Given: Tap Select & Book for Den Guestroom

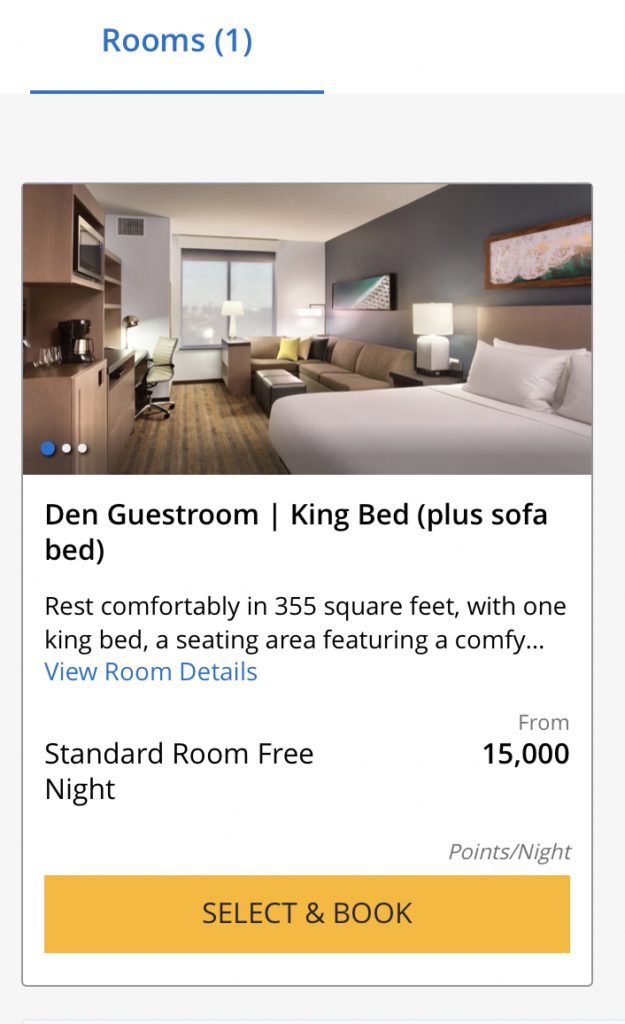Looking at the screenshot, I should pos(307,913).
